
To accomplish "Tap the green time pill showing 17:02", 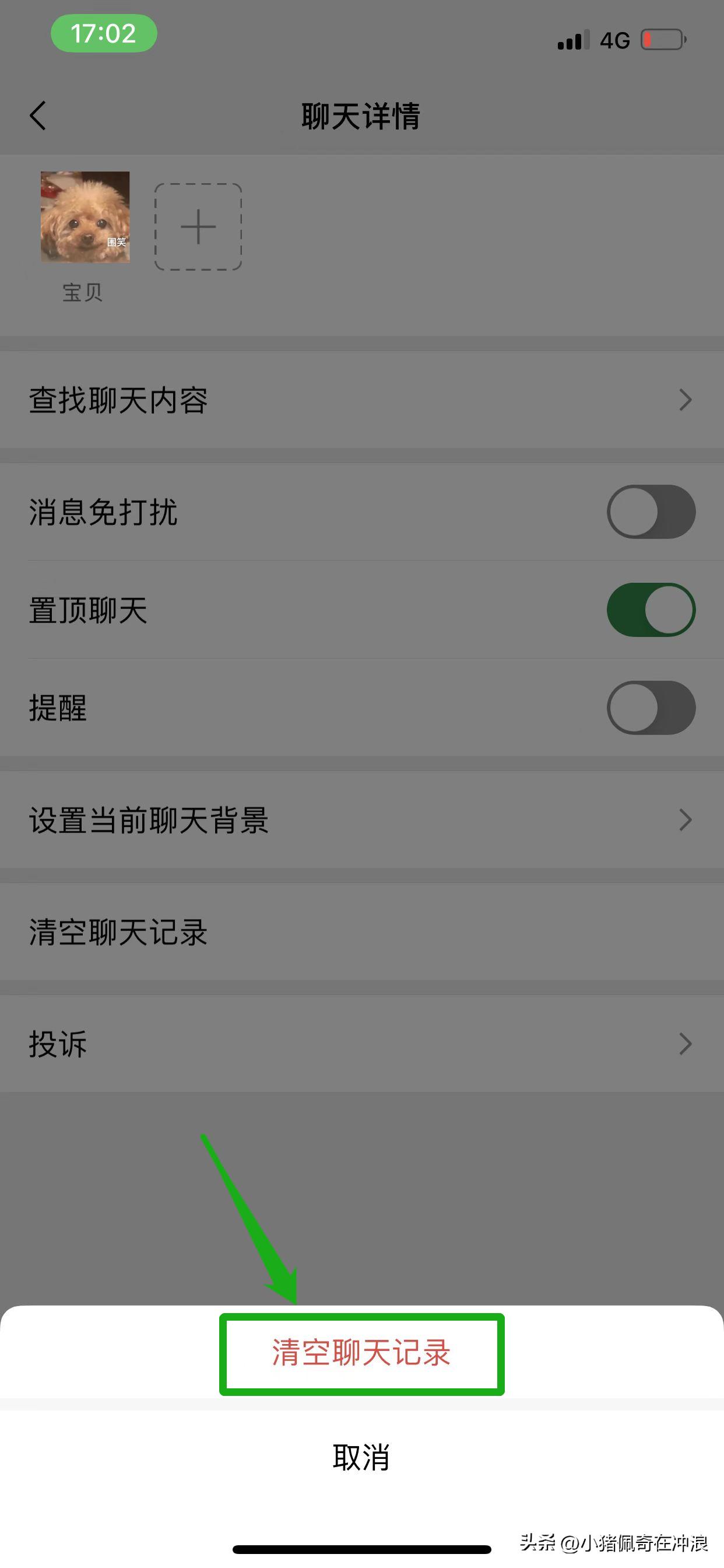I will click(x=103, y=33).
